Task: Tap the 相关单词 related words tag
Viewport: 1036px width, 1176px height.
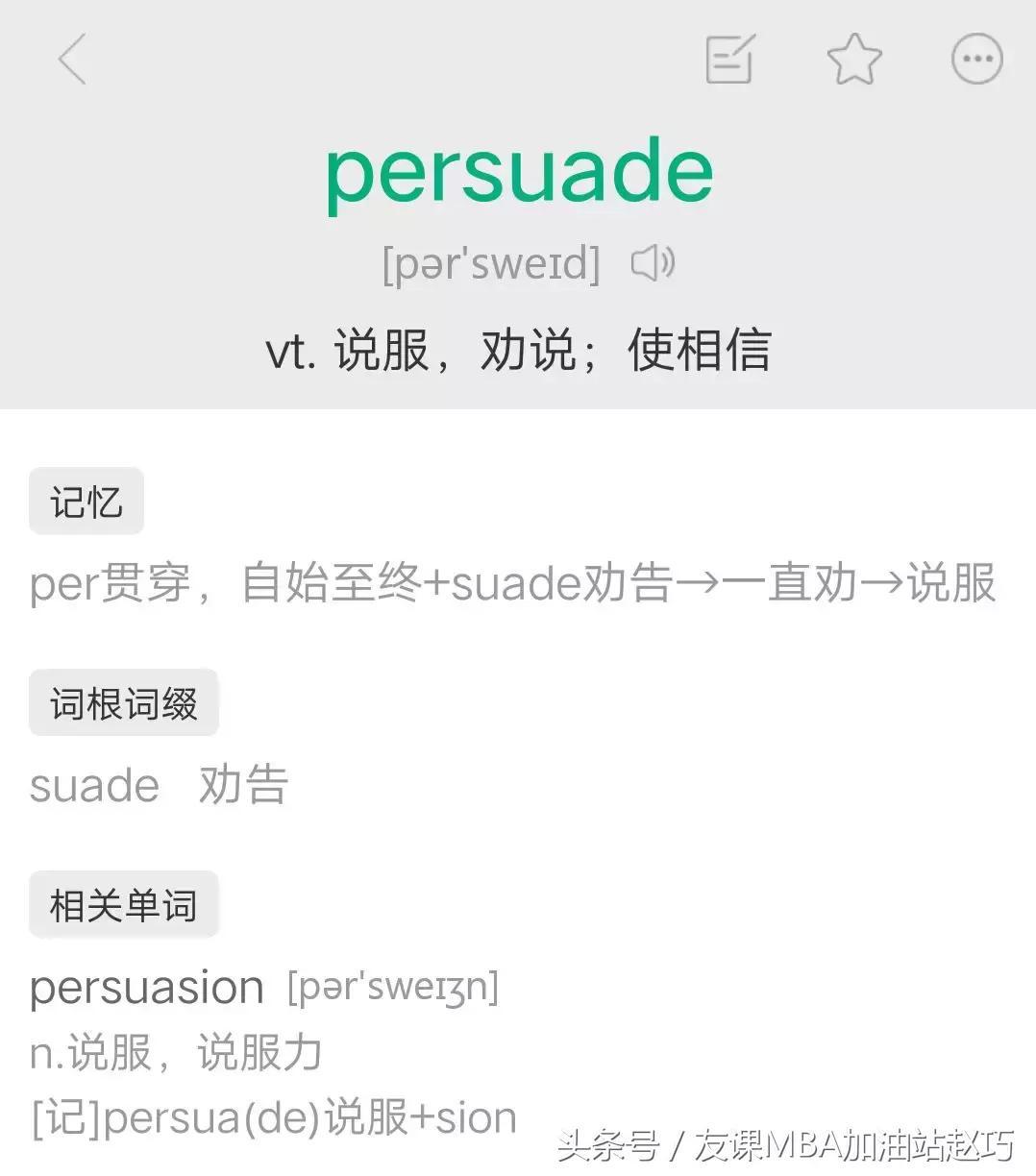Action: pyautogui.click(x=123, y=903)
